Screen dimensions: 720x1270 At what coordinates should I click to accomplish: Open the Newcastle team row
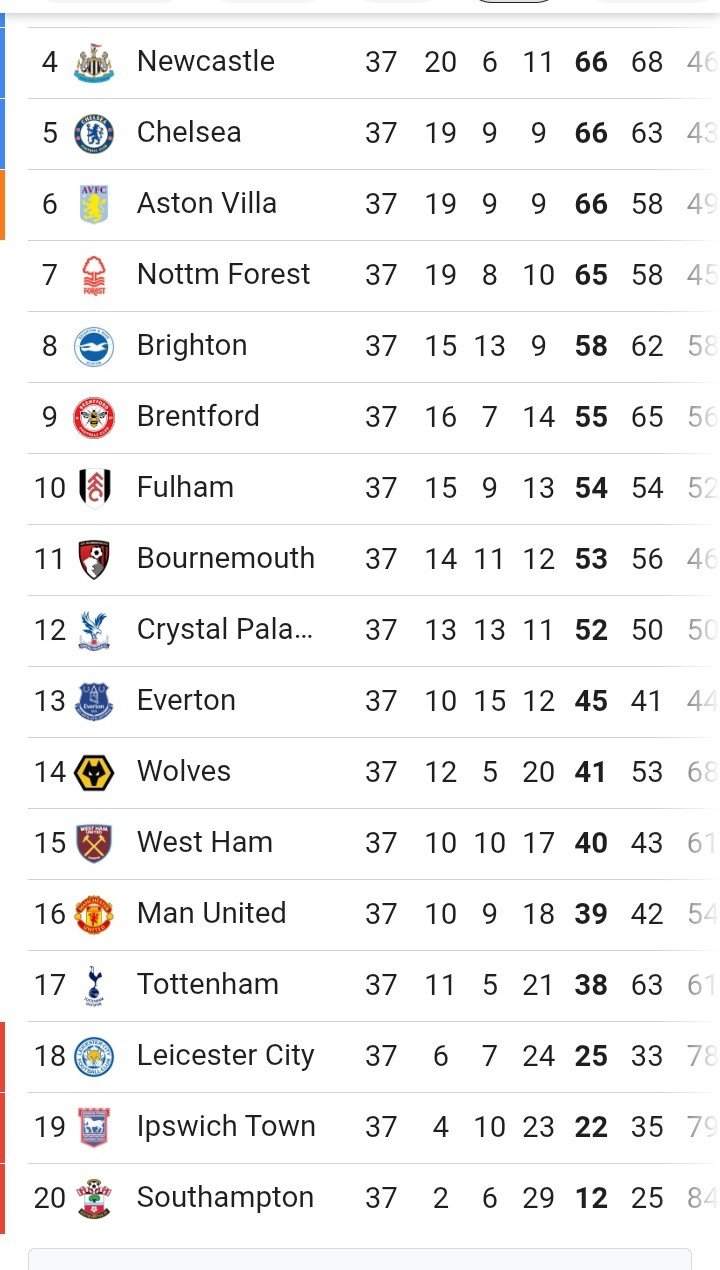(x=372, y=62)
